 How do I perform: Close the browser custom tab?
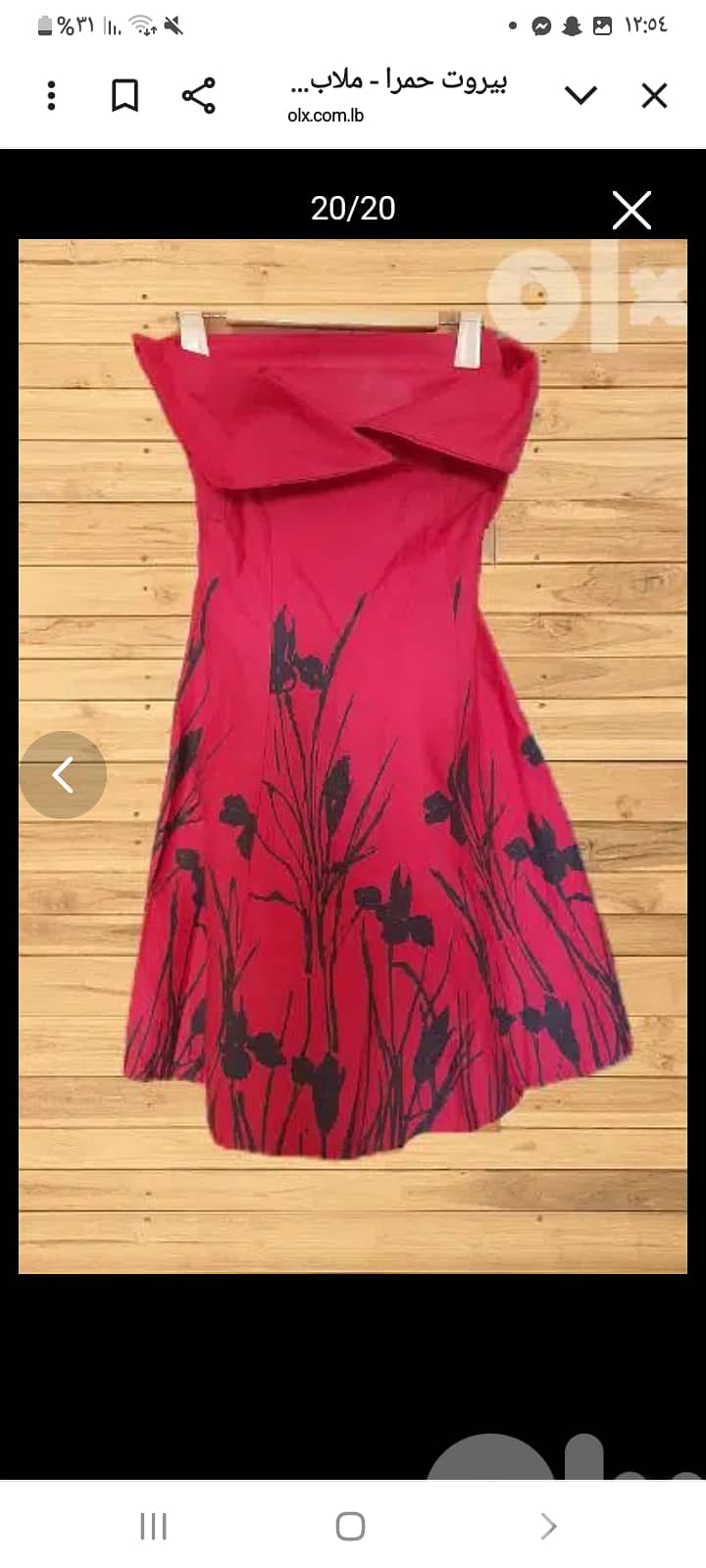pyautogui.click(x=654, y=95)
